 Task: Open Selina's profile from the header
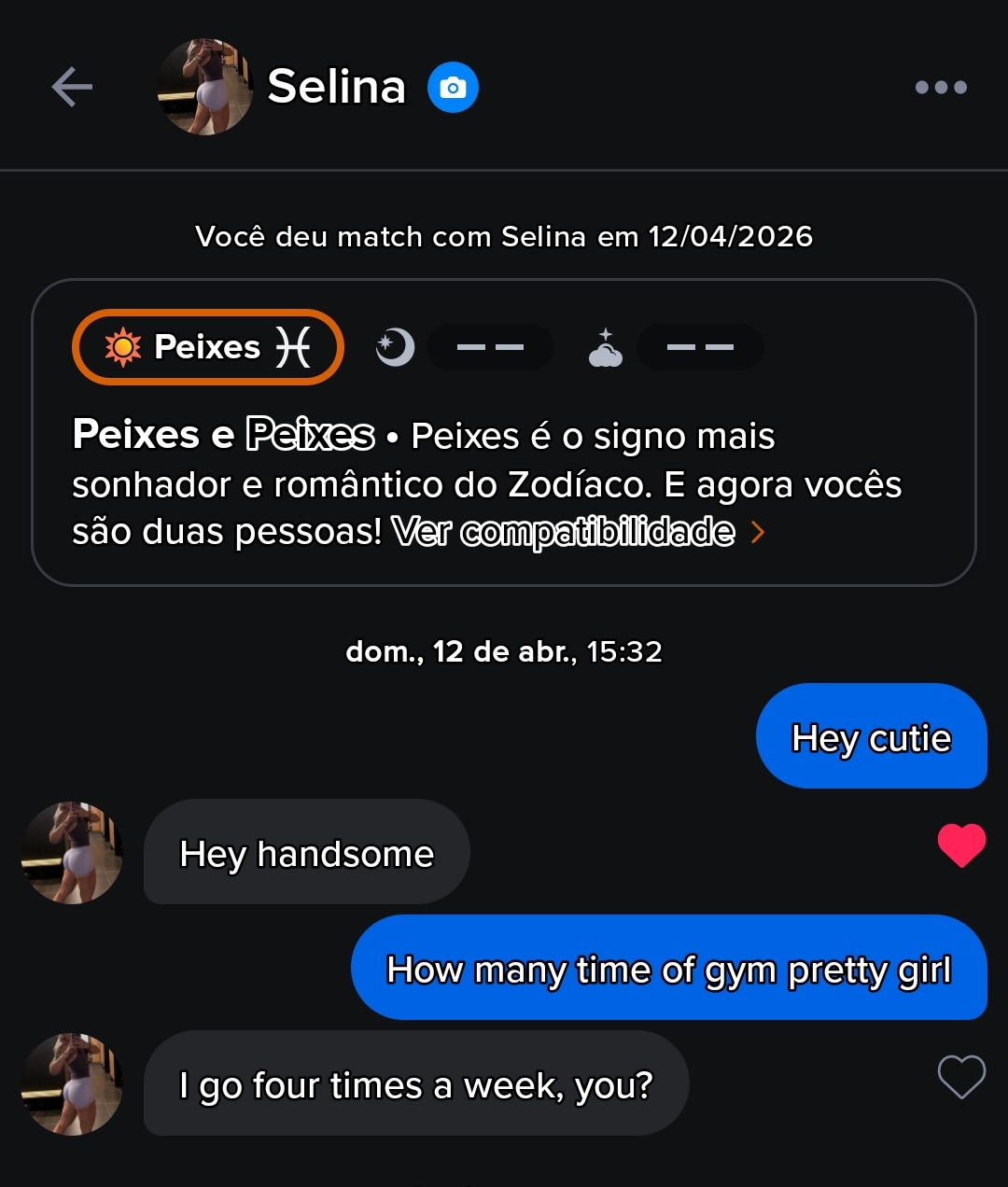[x=204, y=87]
